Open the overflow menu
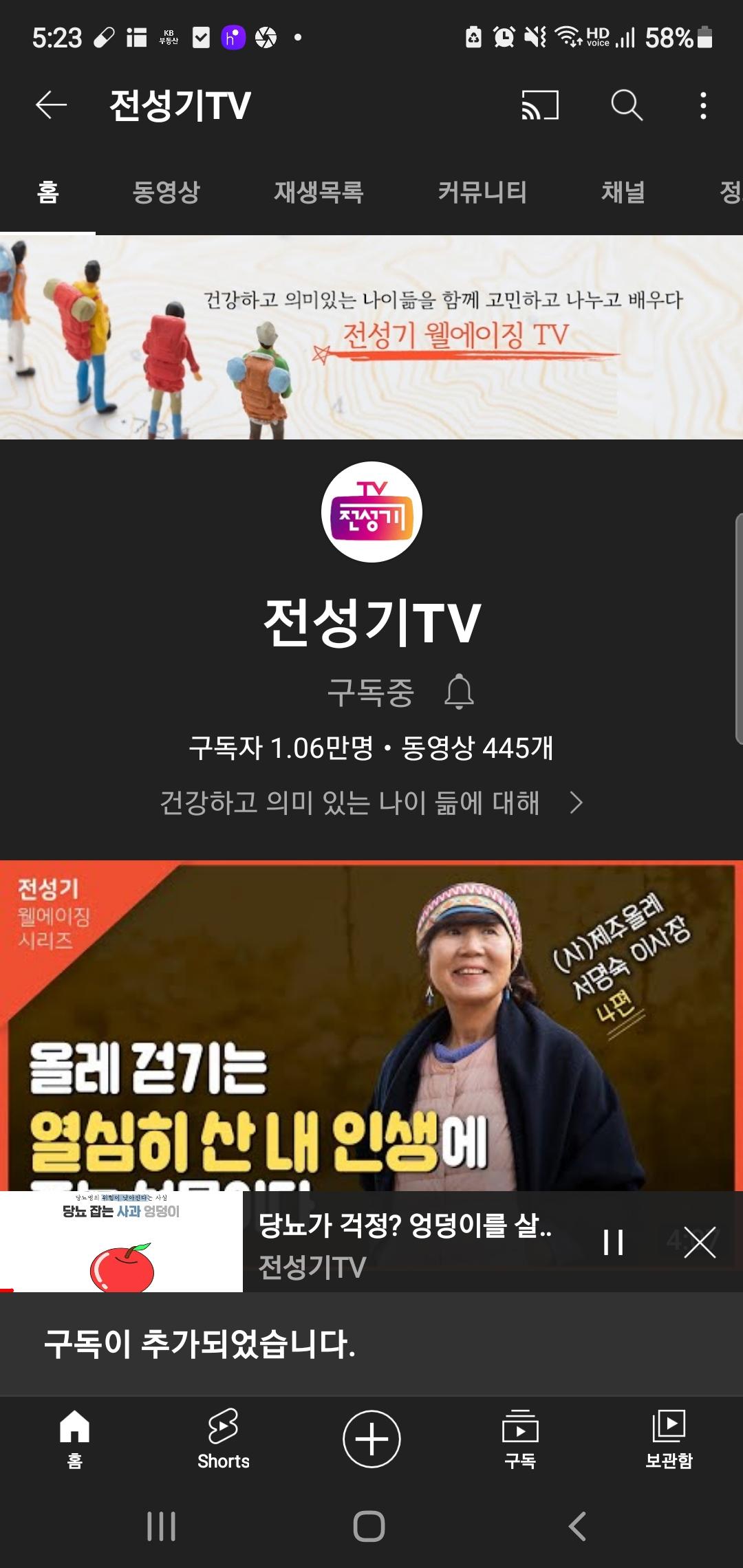This screenshot has height=1568, width=743. tap(702, 105)
